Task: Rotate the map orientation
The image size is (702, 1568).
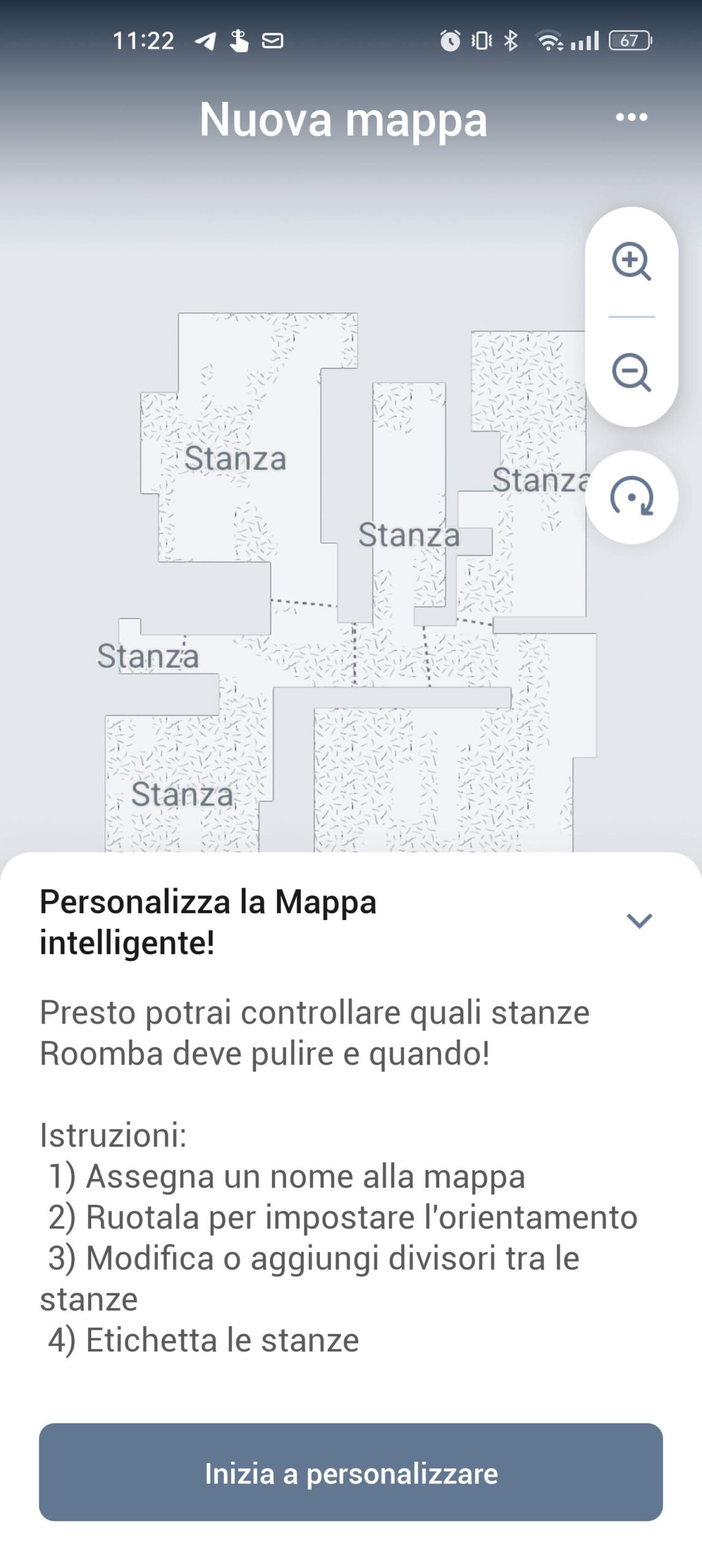Action: pyautogui.click(x=631, y=499)
